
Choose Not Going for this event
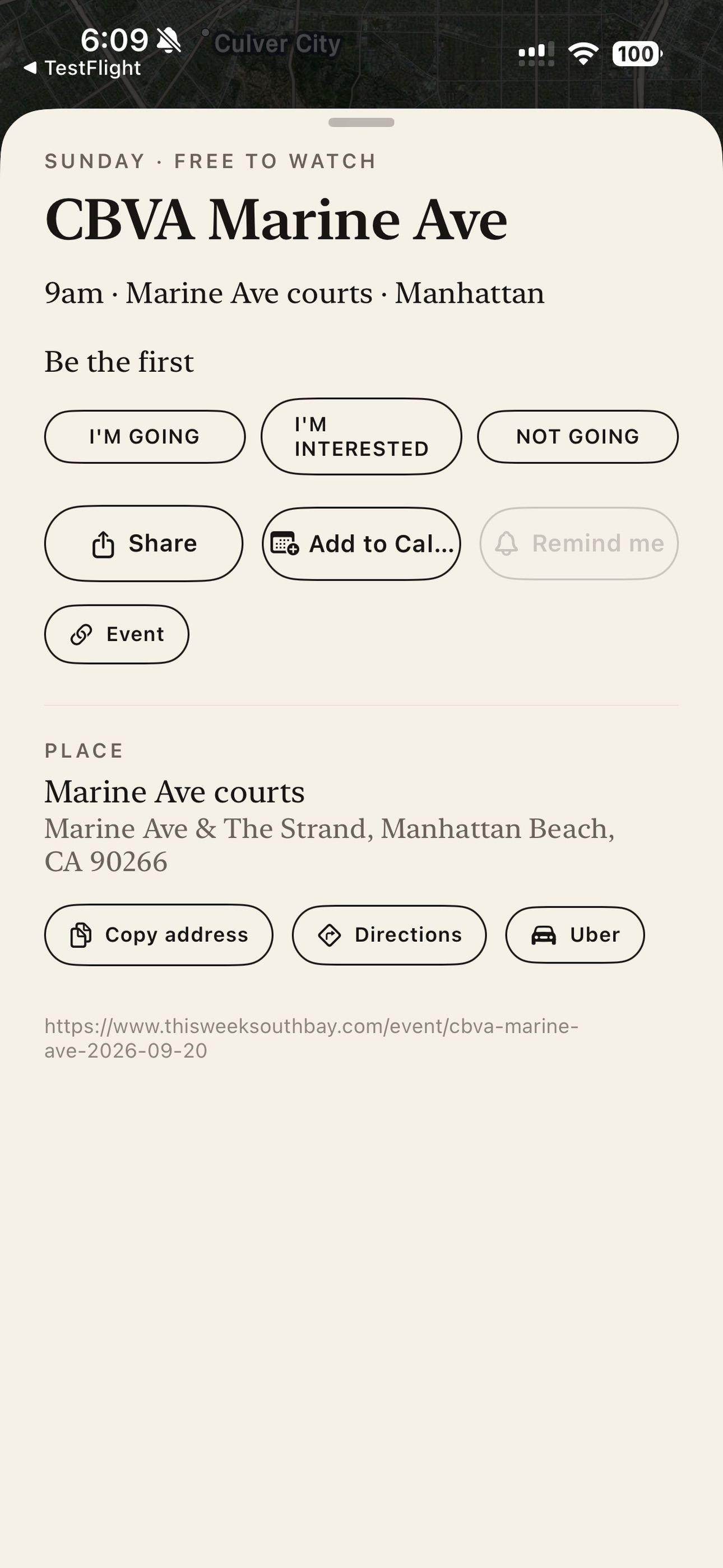click(x=577, y=436)
